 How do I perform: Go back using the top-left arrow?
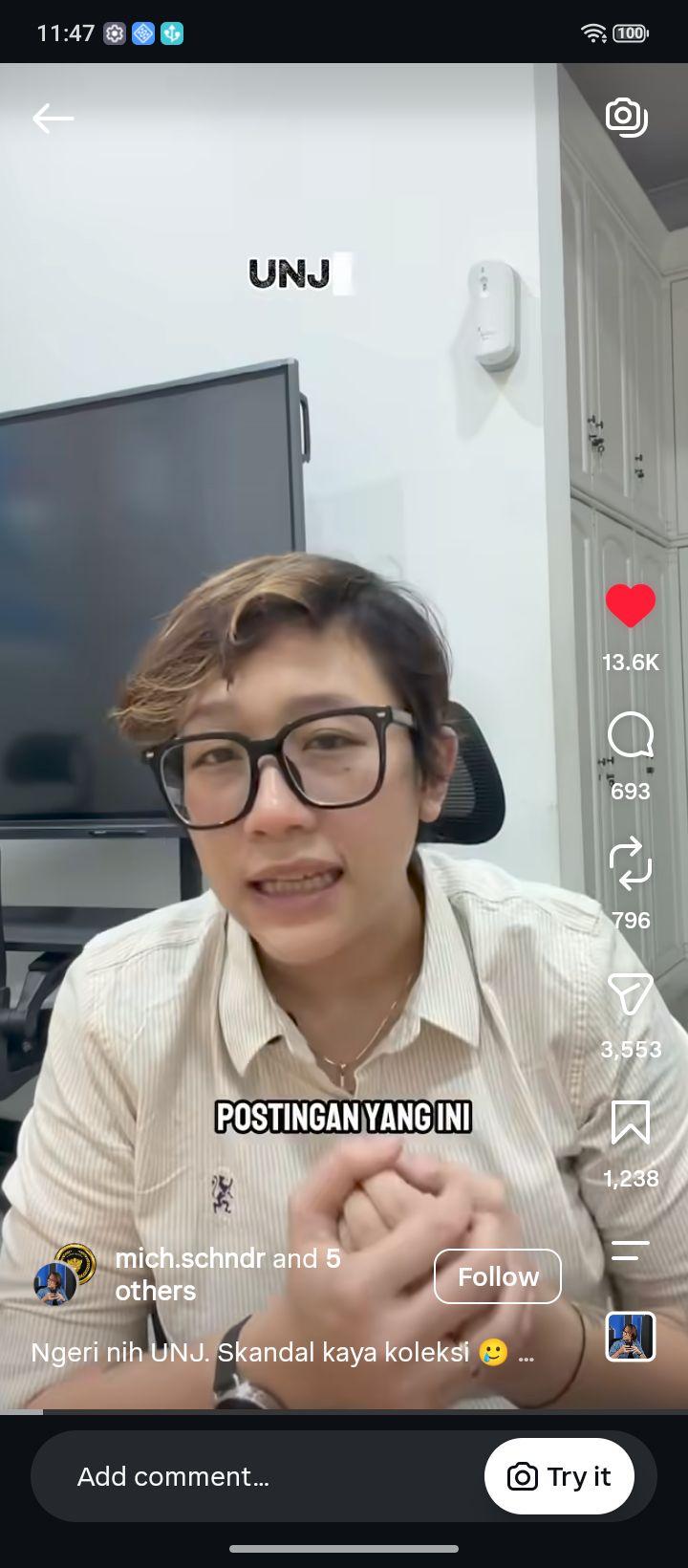tap(53, 119)
